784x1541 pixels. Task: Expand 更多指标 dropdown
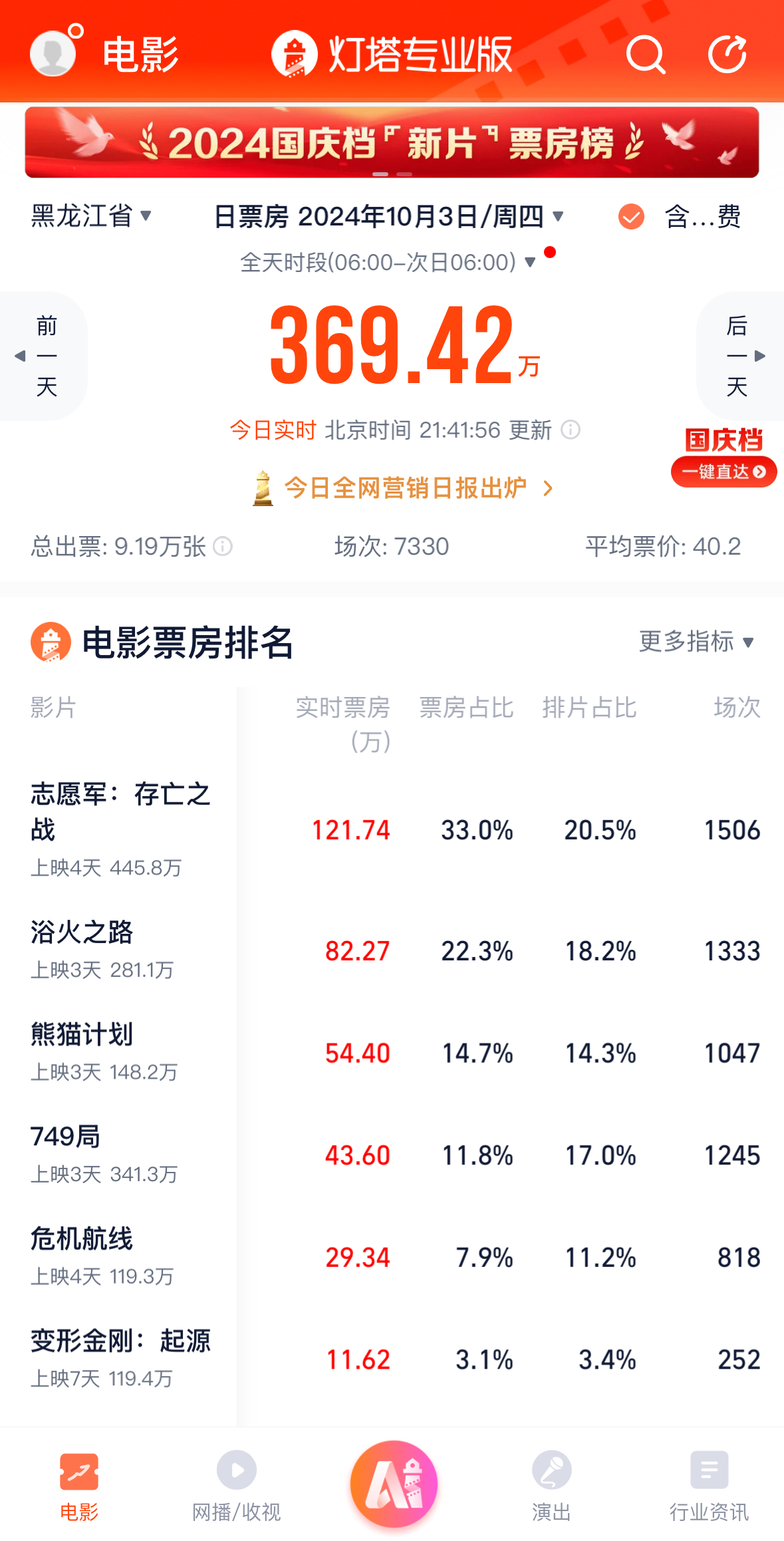pyautogui.click(x=696, y=642)
